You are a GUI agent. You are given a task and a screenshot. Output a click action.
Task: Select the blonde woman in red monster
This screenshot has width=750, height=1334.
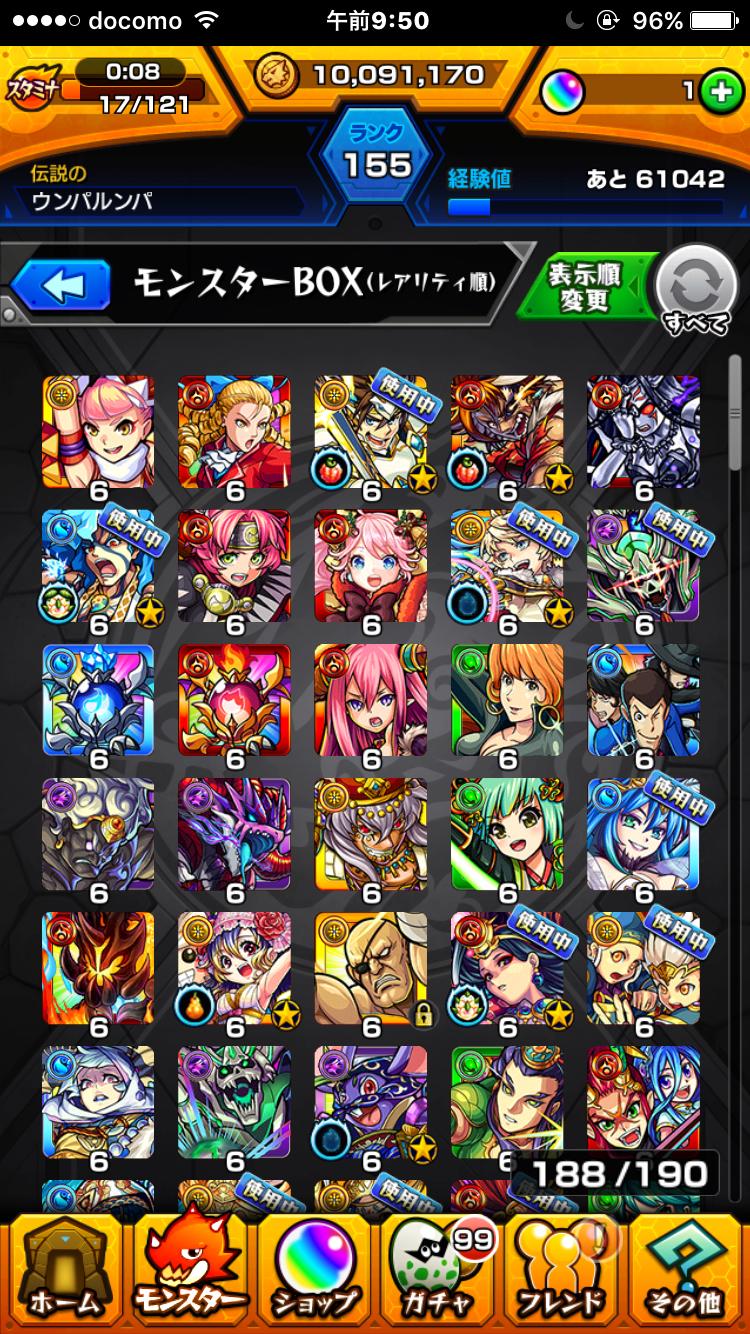(x=234, y=431)
